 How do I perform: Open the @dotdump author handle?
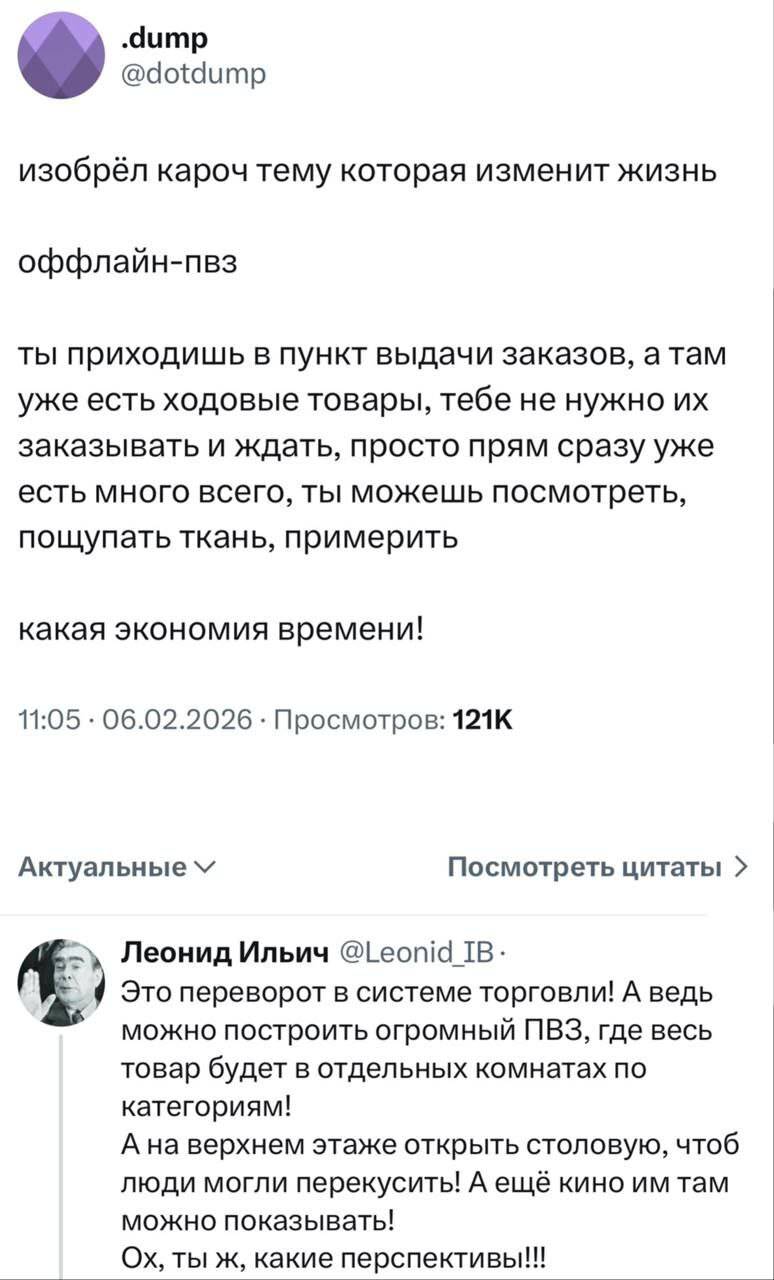(x=192, y=73)
